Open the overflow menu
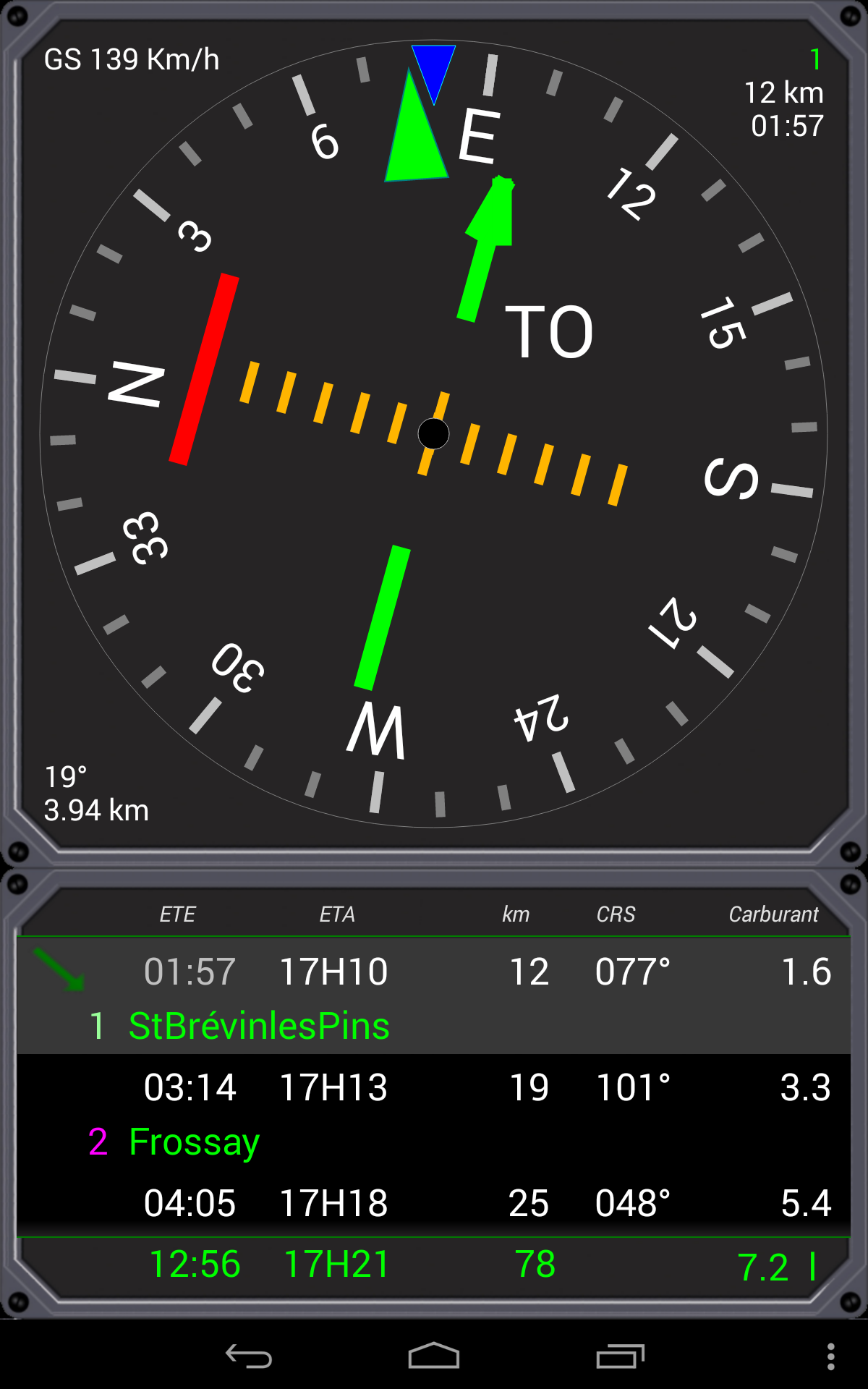868x1389 pixels. 830,1356
